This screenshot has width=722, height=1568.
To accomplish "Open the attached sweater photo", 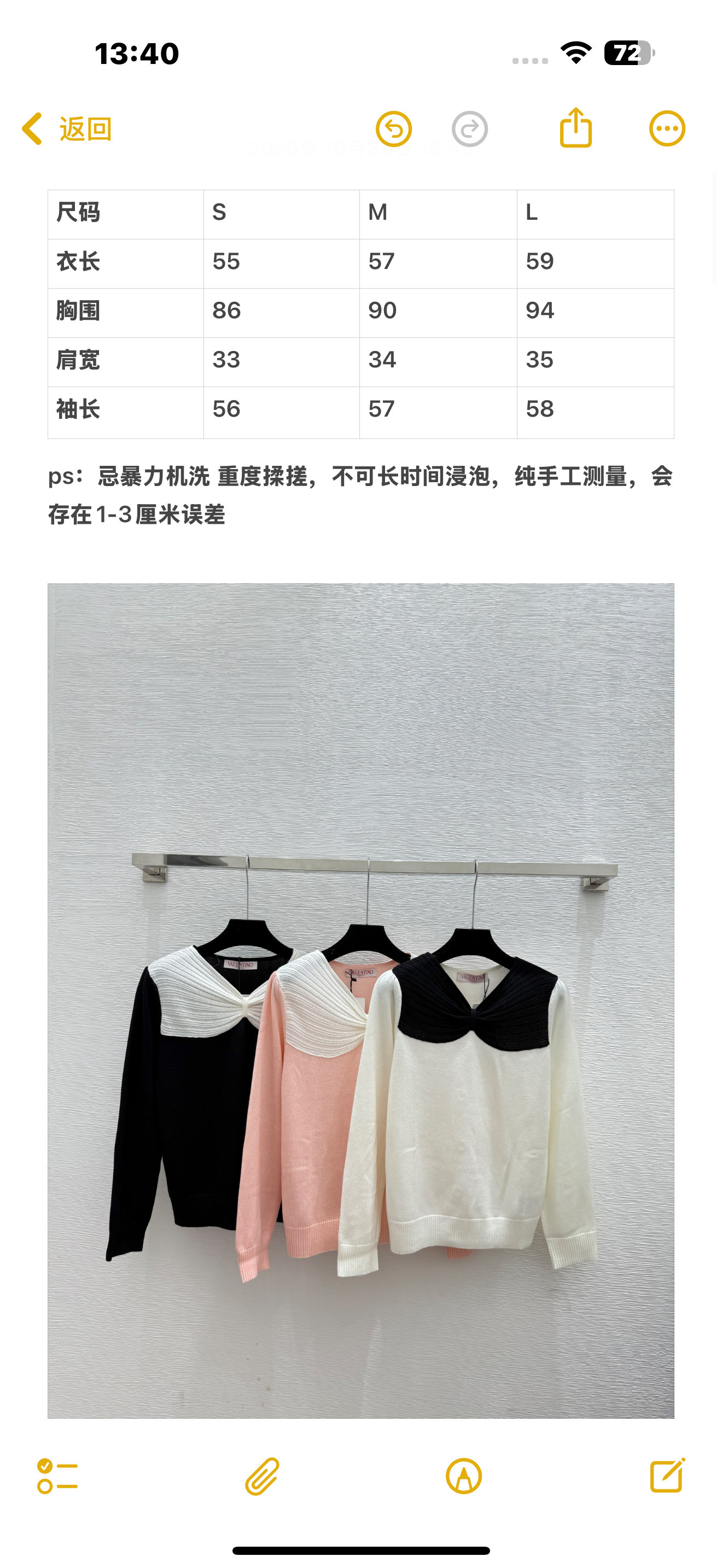I will pos(360,999).
